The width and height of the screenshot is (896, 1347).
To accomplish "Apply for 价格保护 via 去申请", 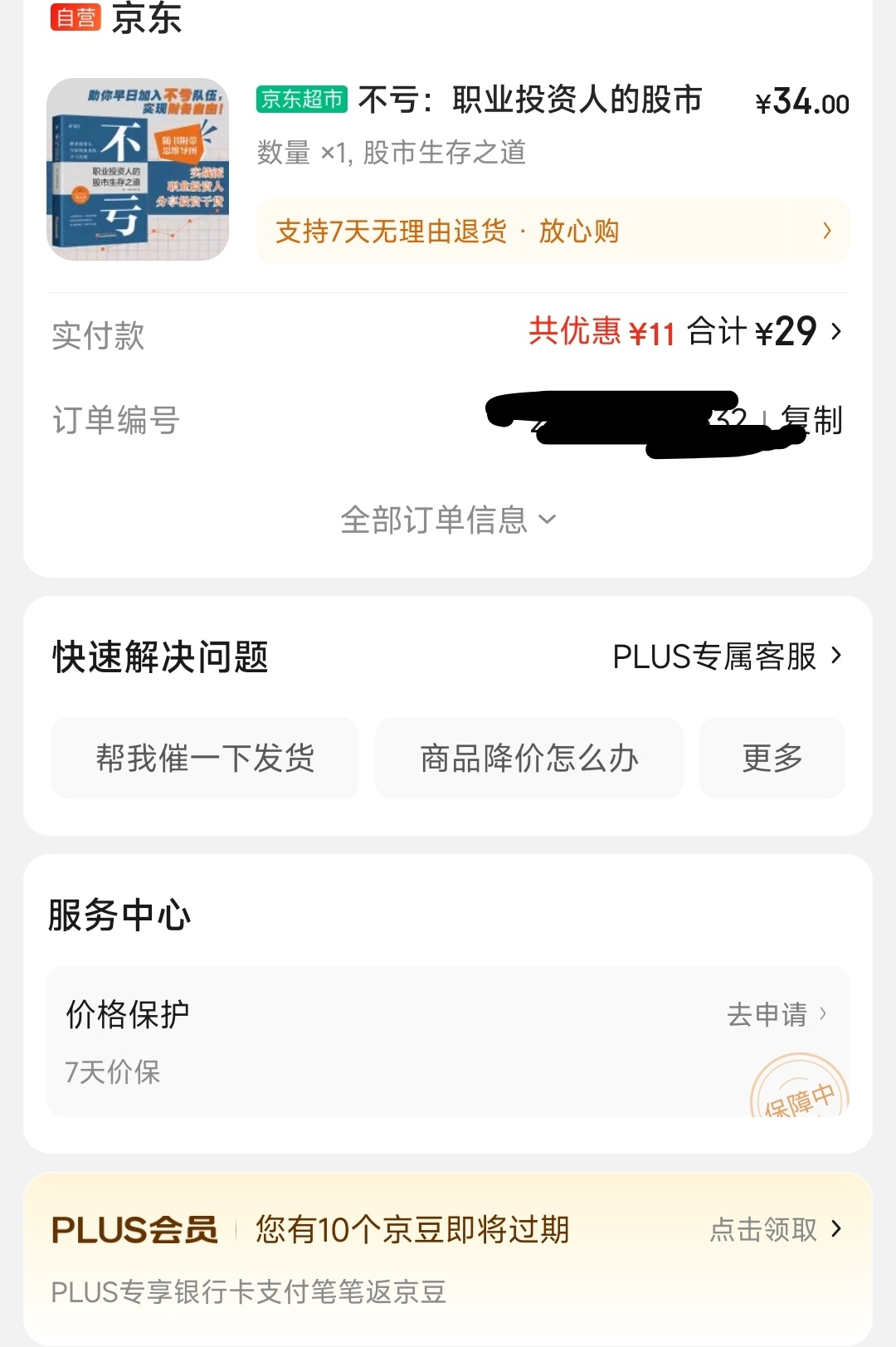I will pos(776,1014).
